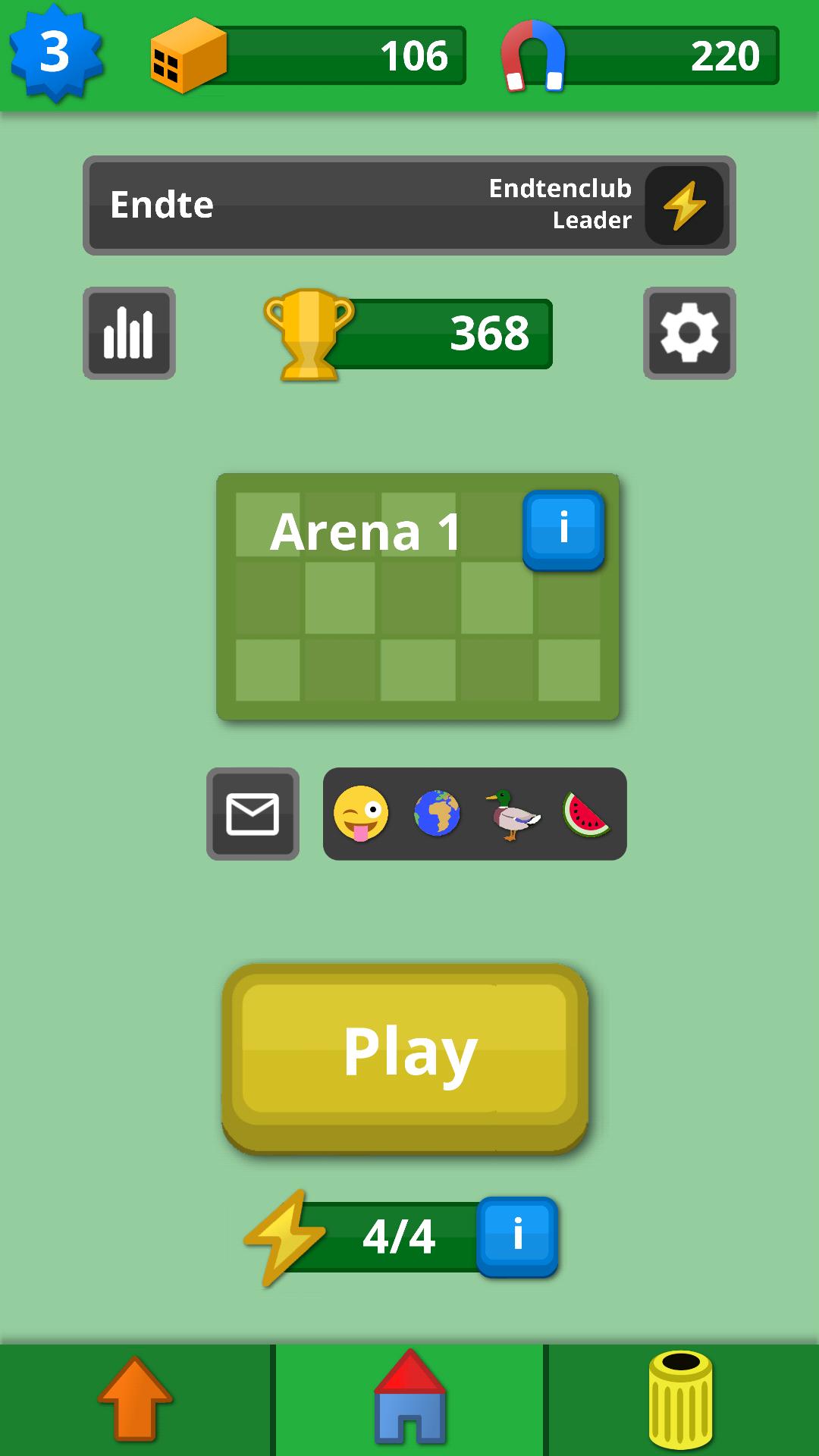Open the Endtenclub lightning badge
Screen dimensions: 819x1456
pos(684,206)
